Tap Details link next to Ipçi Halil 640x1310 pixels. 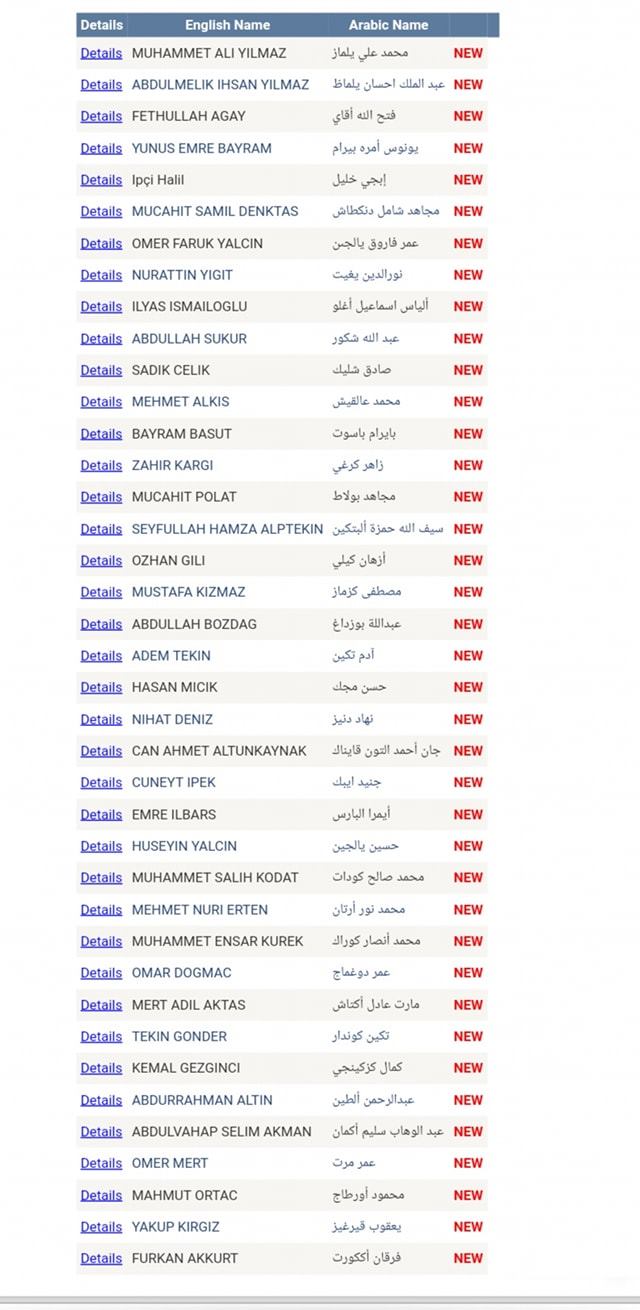point(101,180)
